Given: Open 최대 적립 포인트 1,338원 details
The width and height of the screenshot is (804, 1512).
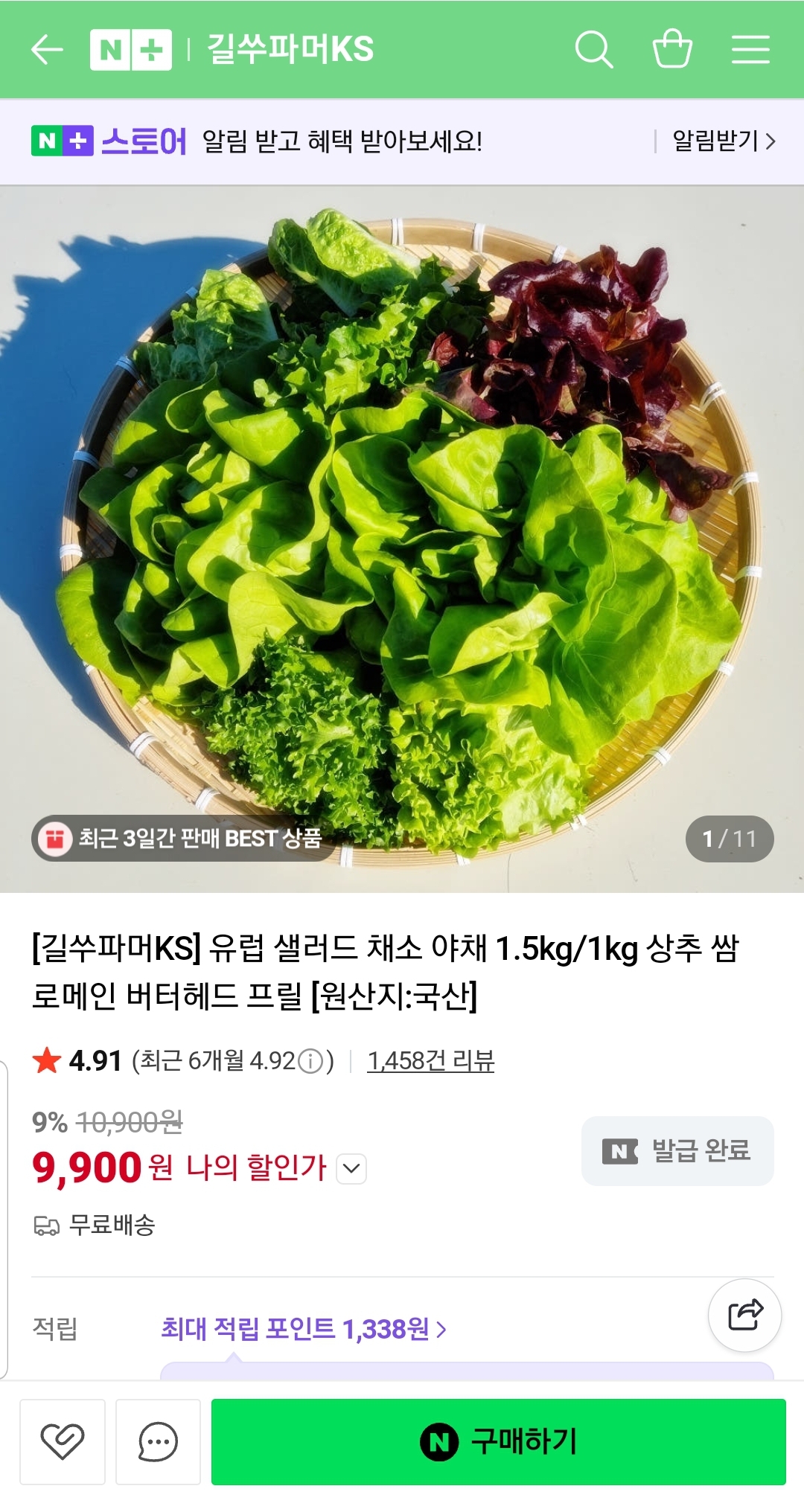Looking at the screenshot, I should [x=304, y=1329].
